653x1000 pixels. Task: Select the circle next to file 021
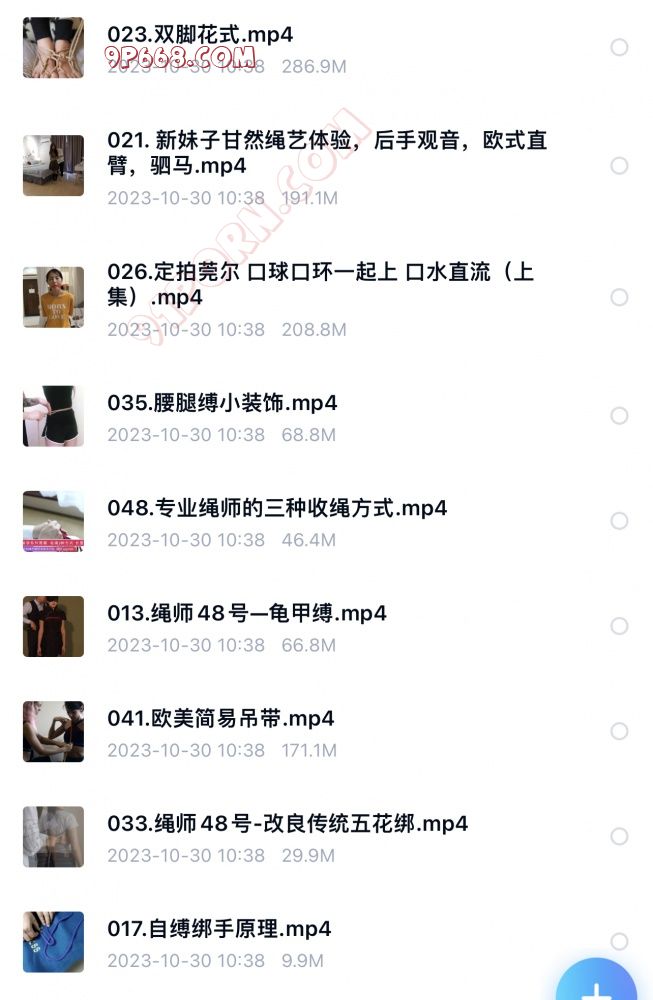pos(619,165)
